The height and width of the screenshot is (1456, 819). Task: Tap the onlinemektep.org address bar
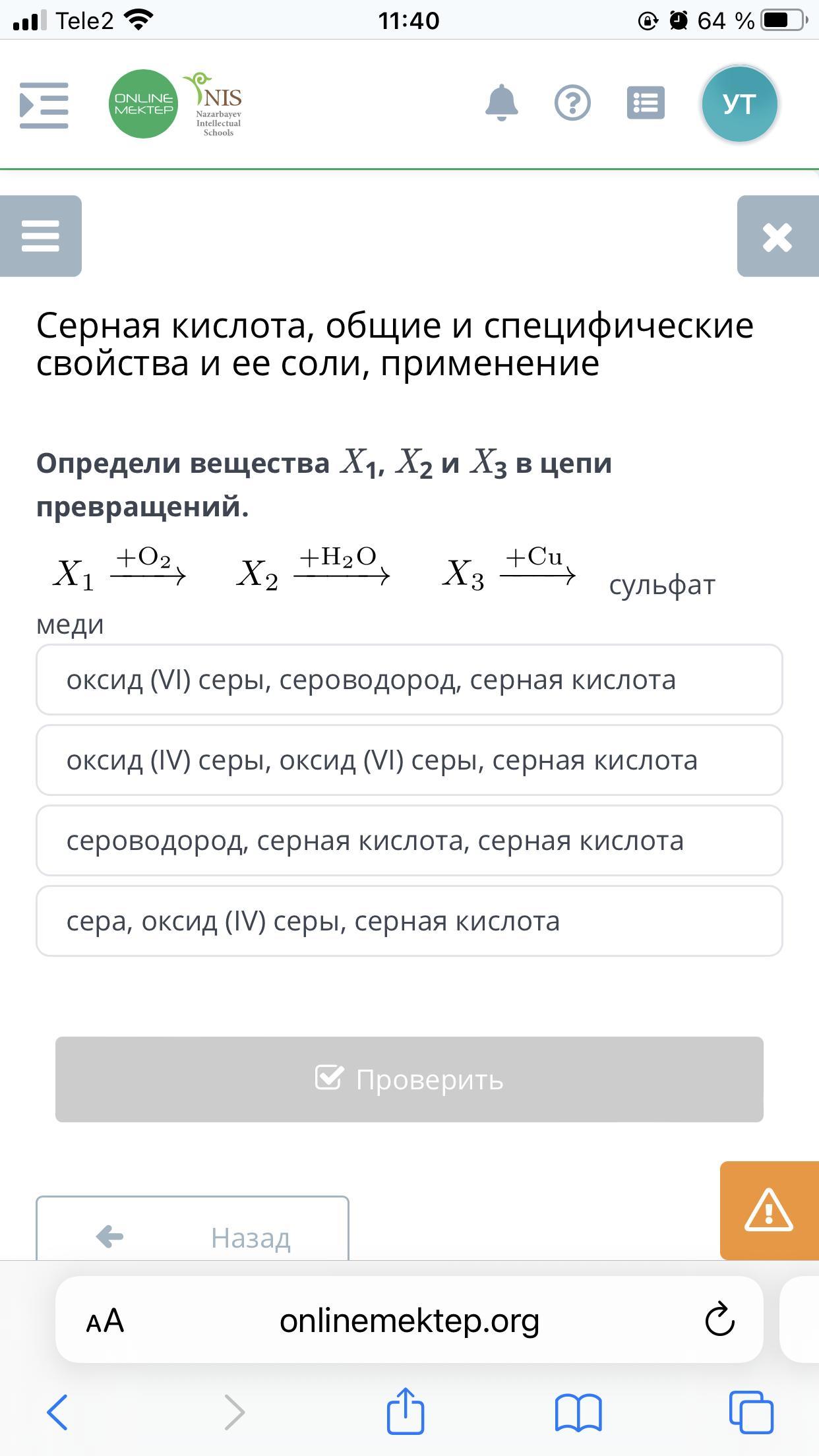(409, 1321)
